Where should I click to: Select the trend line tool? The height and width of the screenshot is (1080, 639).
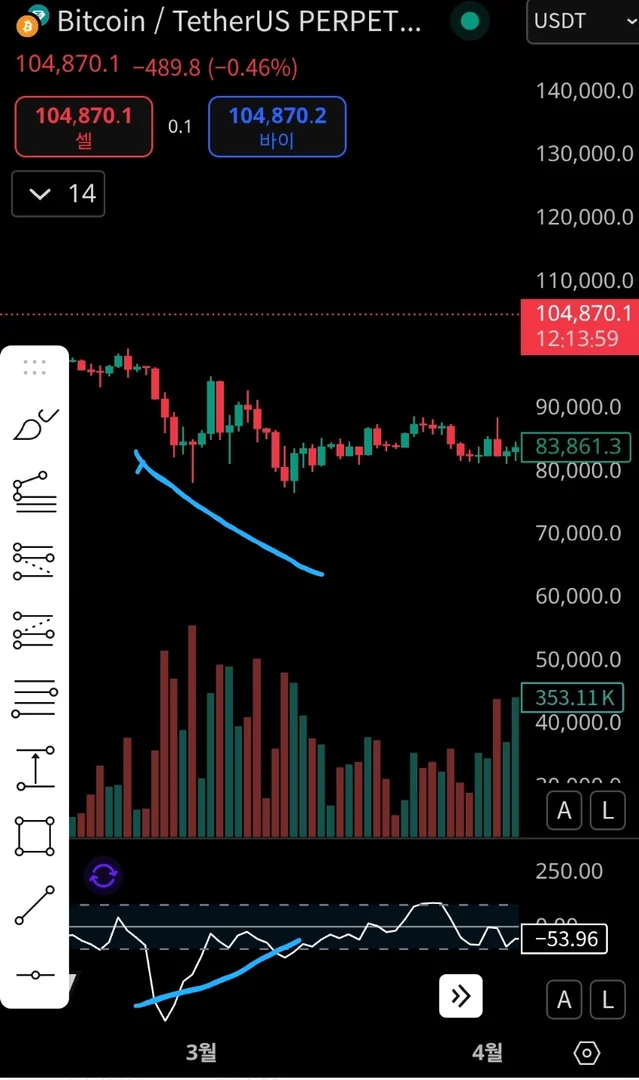pyautogui.click(x=35, y=905)
